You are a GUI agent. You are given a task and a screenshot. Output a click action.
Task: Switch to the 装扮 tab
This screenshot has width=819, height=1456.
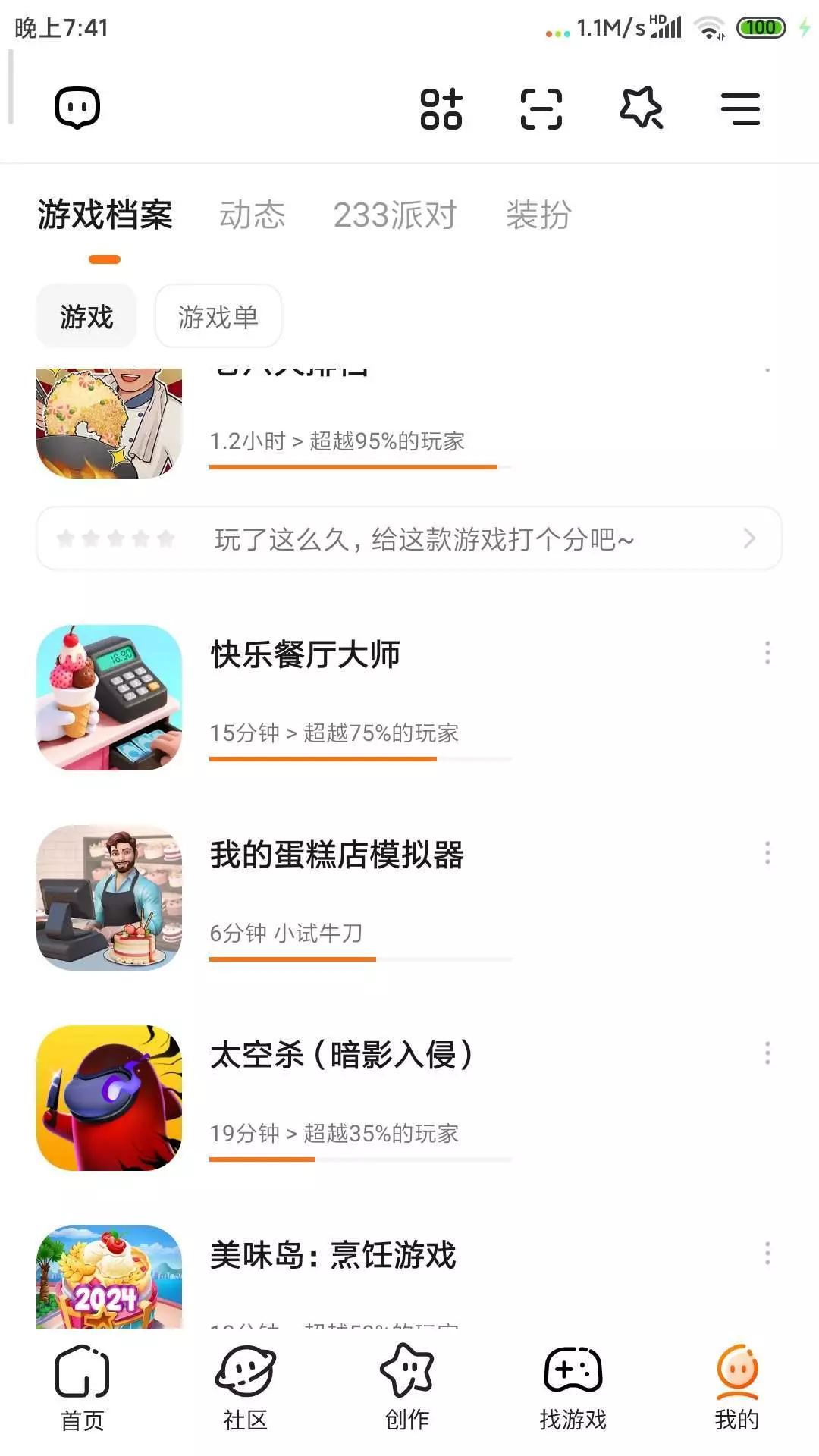(x=538, y=215)
